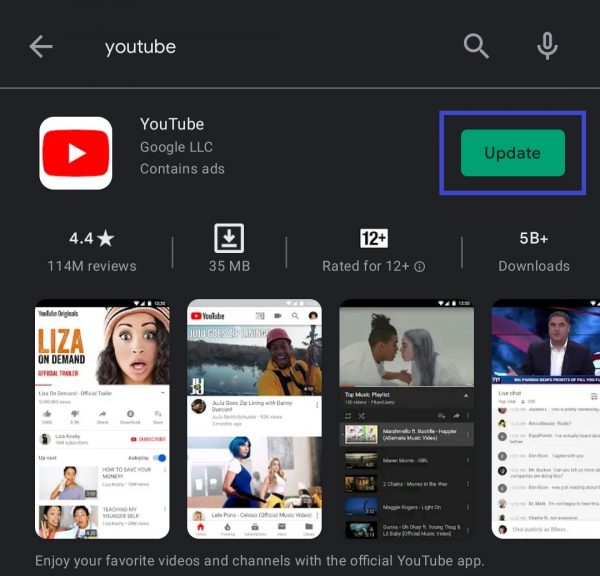This screenshot has height=576, width=600.
Task: Open the zip lining screenshot
Action: pos(254,418)
